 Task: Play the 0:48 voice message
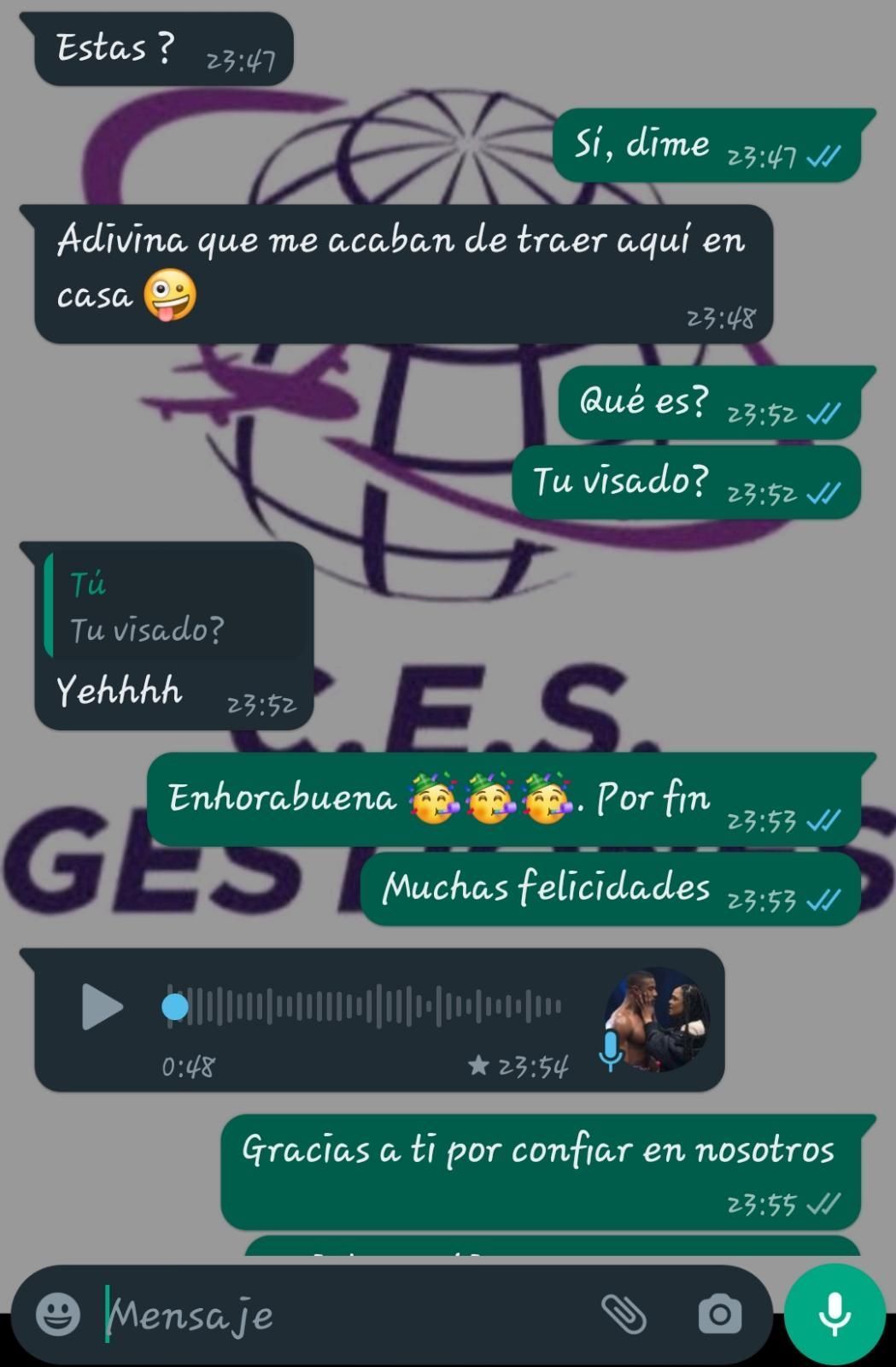pos(102,1006)
